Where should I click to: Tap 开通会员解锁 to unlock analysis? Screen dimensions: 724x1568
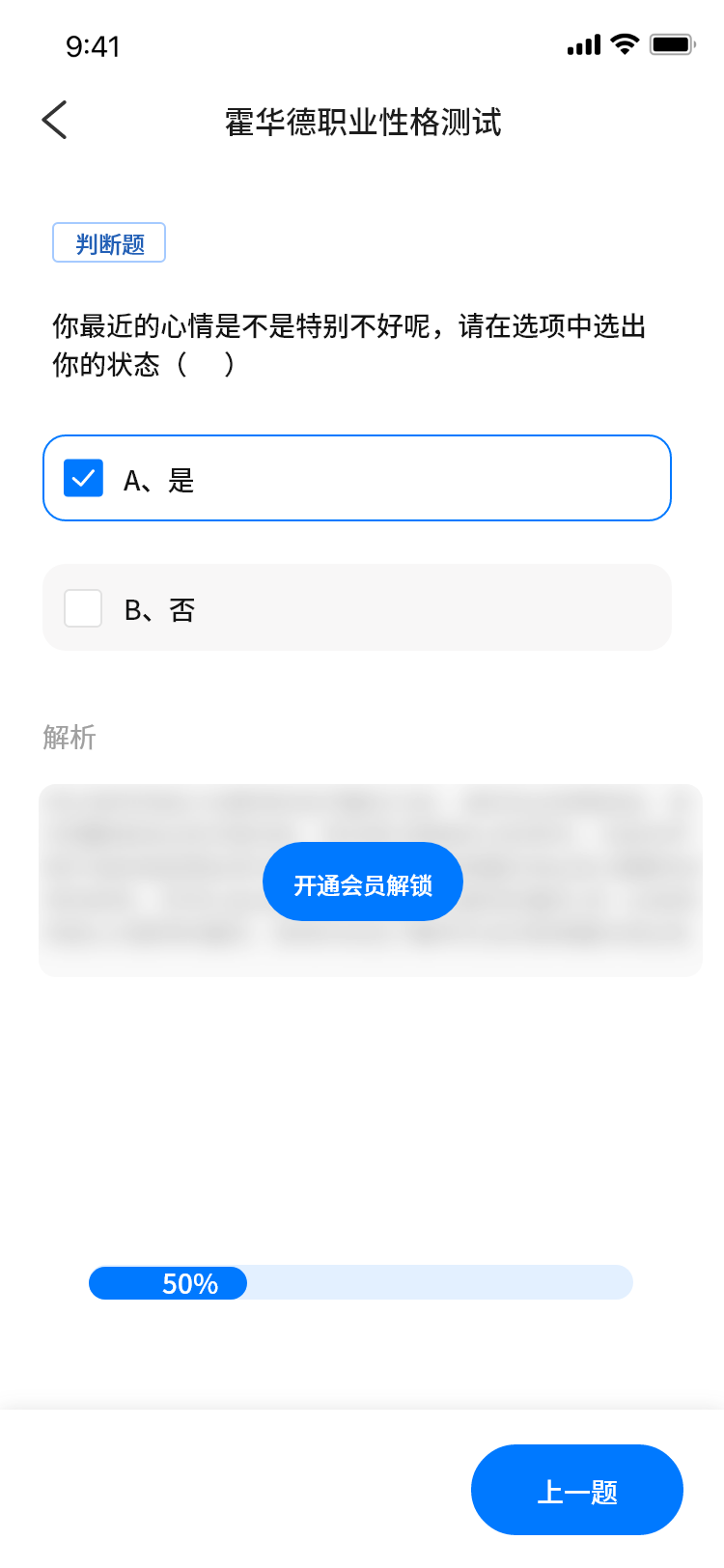(x=363, y=882)
